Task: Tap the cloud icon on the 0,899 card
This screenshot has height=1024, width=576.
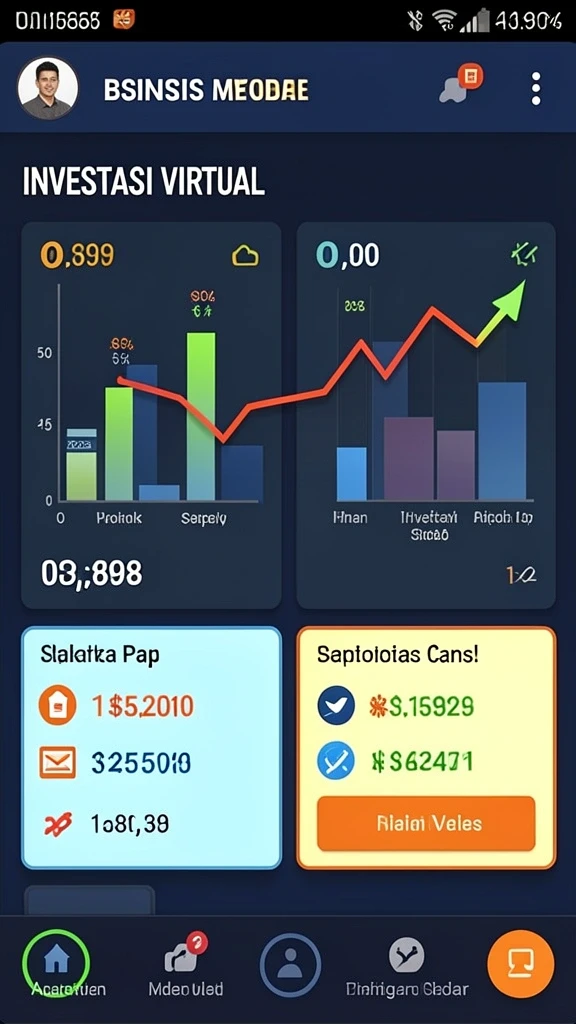Action: (246, 257)
